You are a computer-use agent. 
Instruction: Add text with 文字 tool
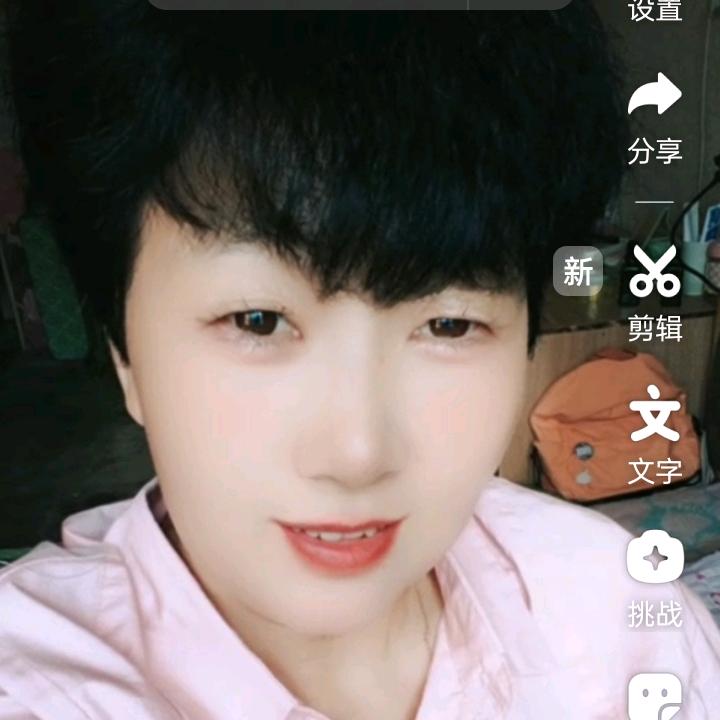pos(655,432)
